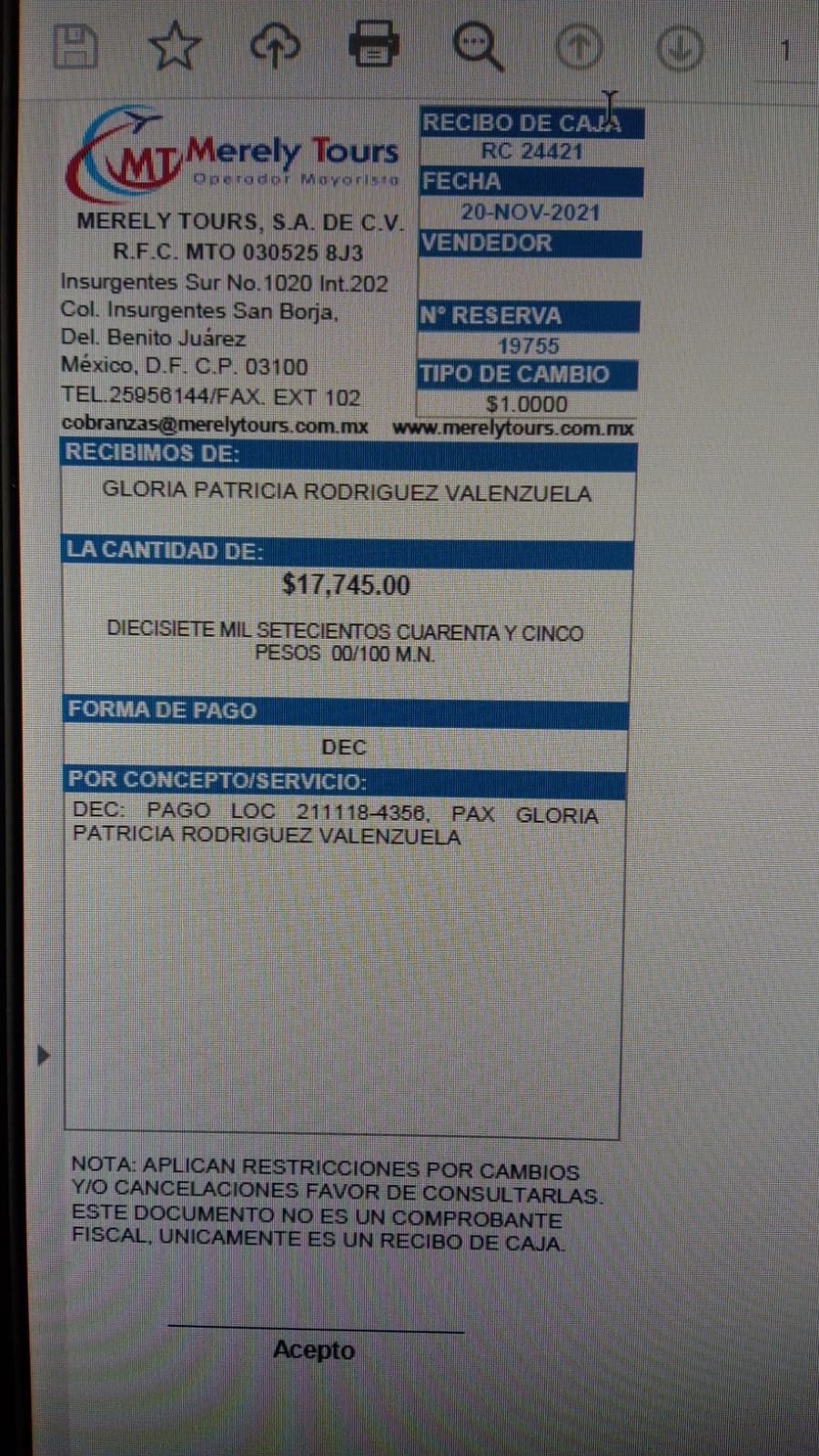Viewport: 819px width, 1456px height.
Task: Mark the document with the star icon
Action: (x=174, y=46)
